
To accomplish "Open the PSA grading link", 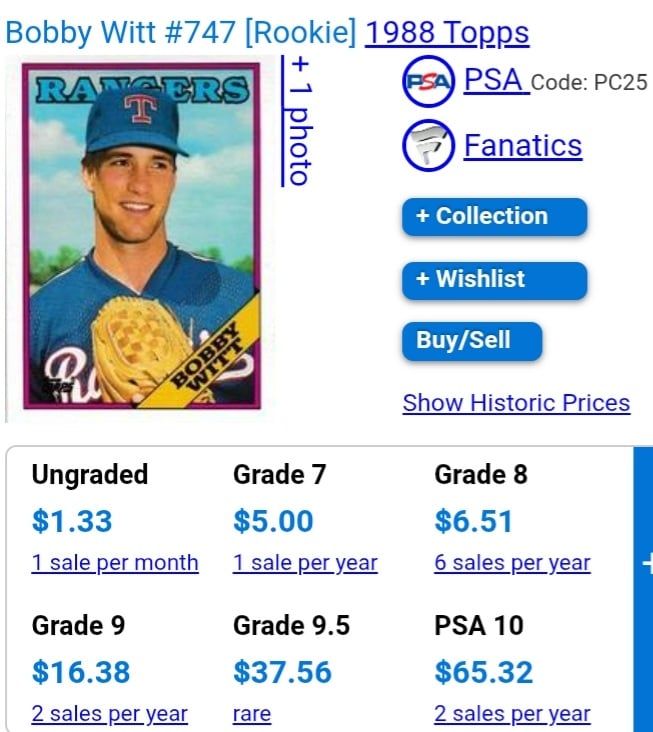I will (495, 79).
